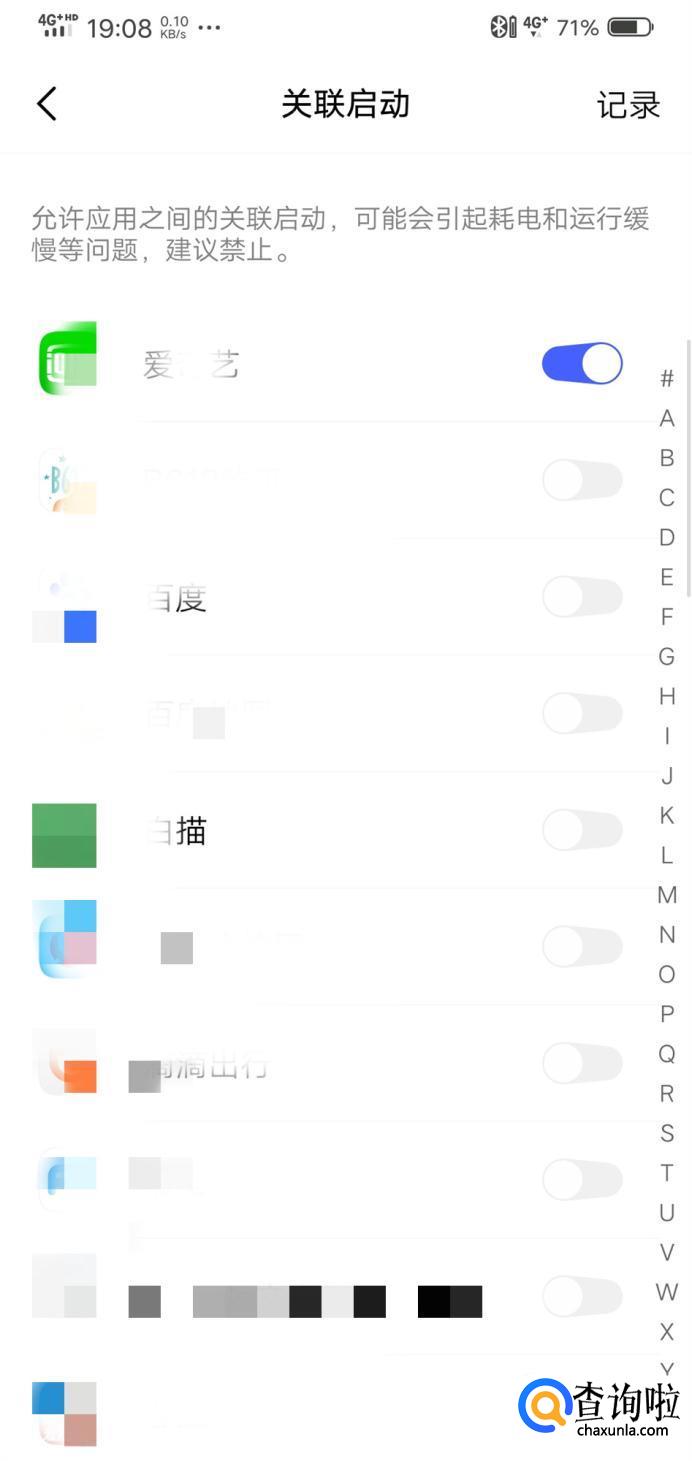Tap the # symbol in the index
692x1461 pixels.
[x=667, y=378]
